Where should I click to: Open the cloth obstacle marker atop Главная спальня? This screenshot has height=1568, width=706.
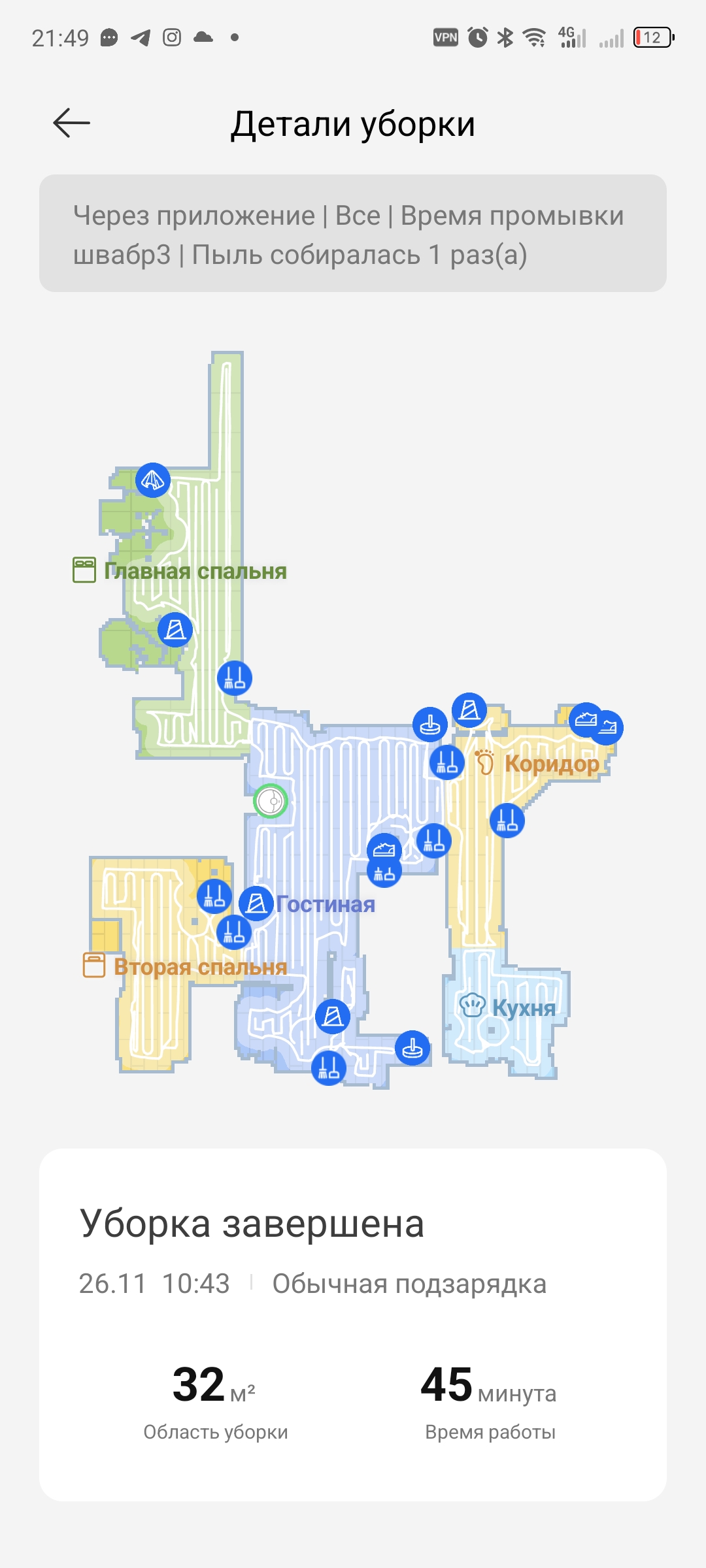click(x=153, y=480)
